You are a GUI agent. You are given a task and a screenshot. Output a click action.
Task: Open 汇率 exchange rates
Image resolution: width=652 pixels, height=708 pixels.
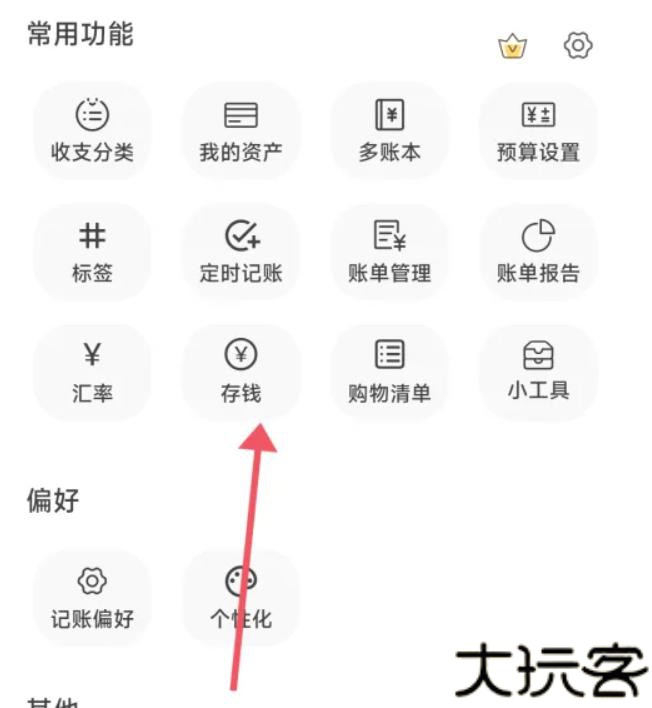[x=92, y=371]
